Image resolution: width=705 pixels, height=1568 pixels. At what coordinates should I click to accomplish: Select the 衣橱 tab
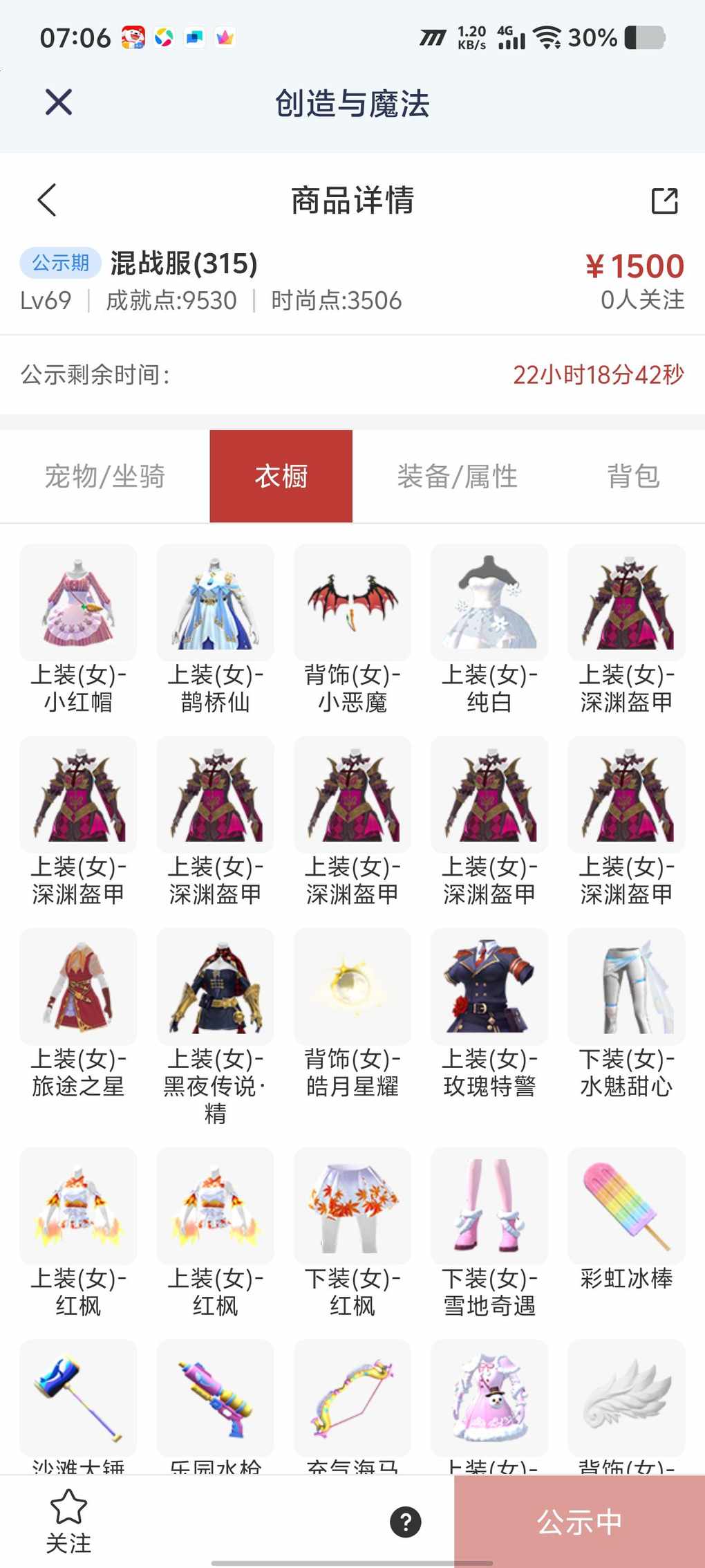coord(281,476)
